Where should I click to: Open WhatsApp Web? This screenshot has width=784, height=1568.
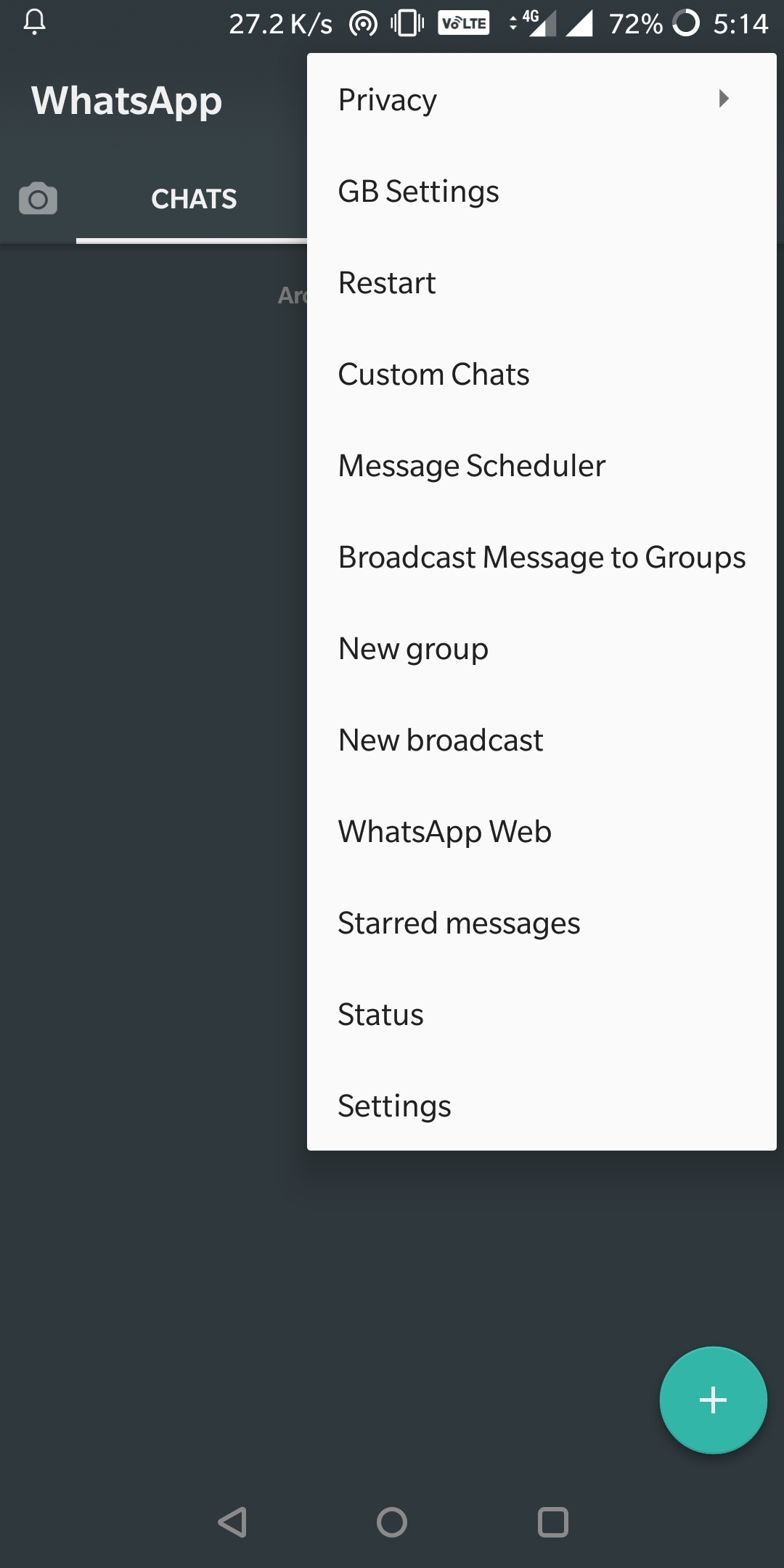(542, 831)
